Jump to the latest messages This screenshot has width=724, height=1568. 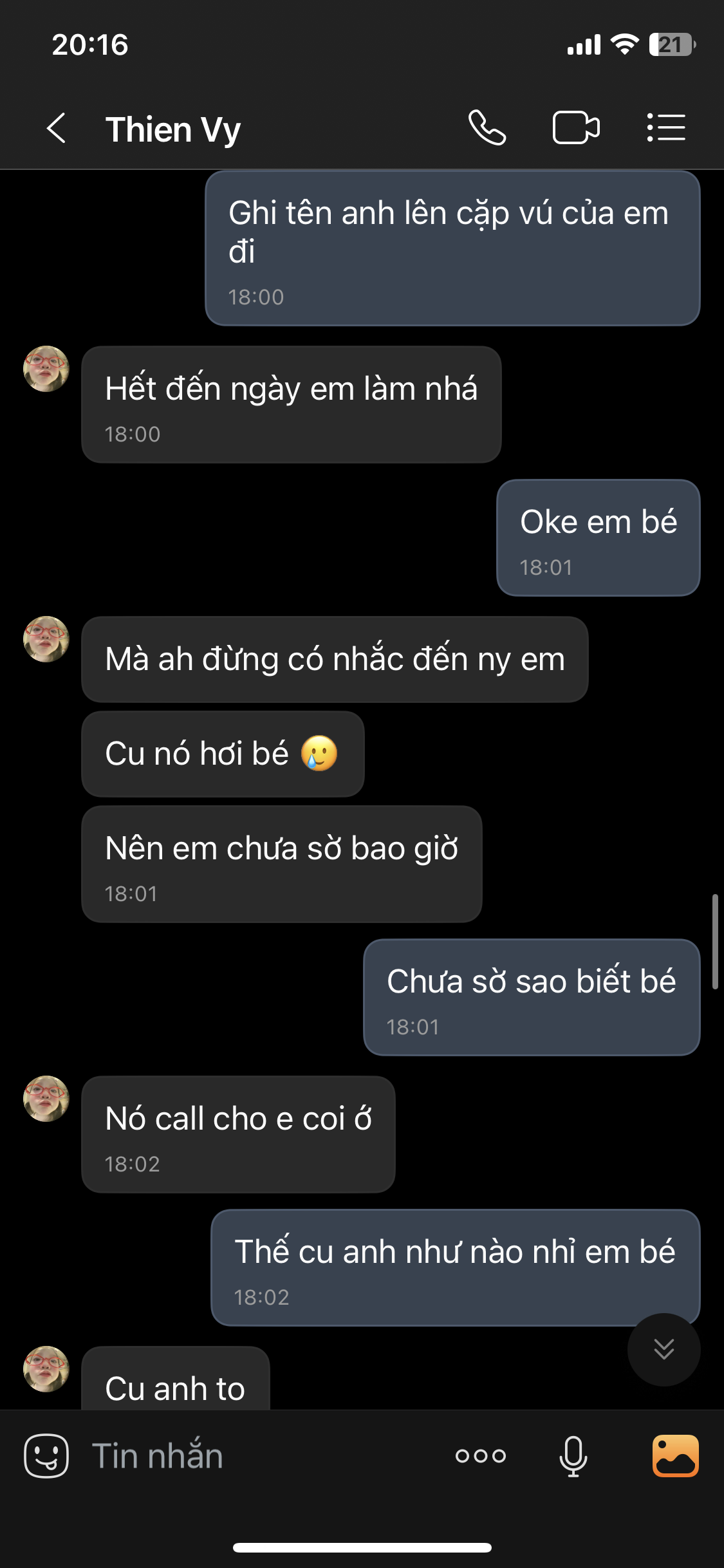(664, 1349)
